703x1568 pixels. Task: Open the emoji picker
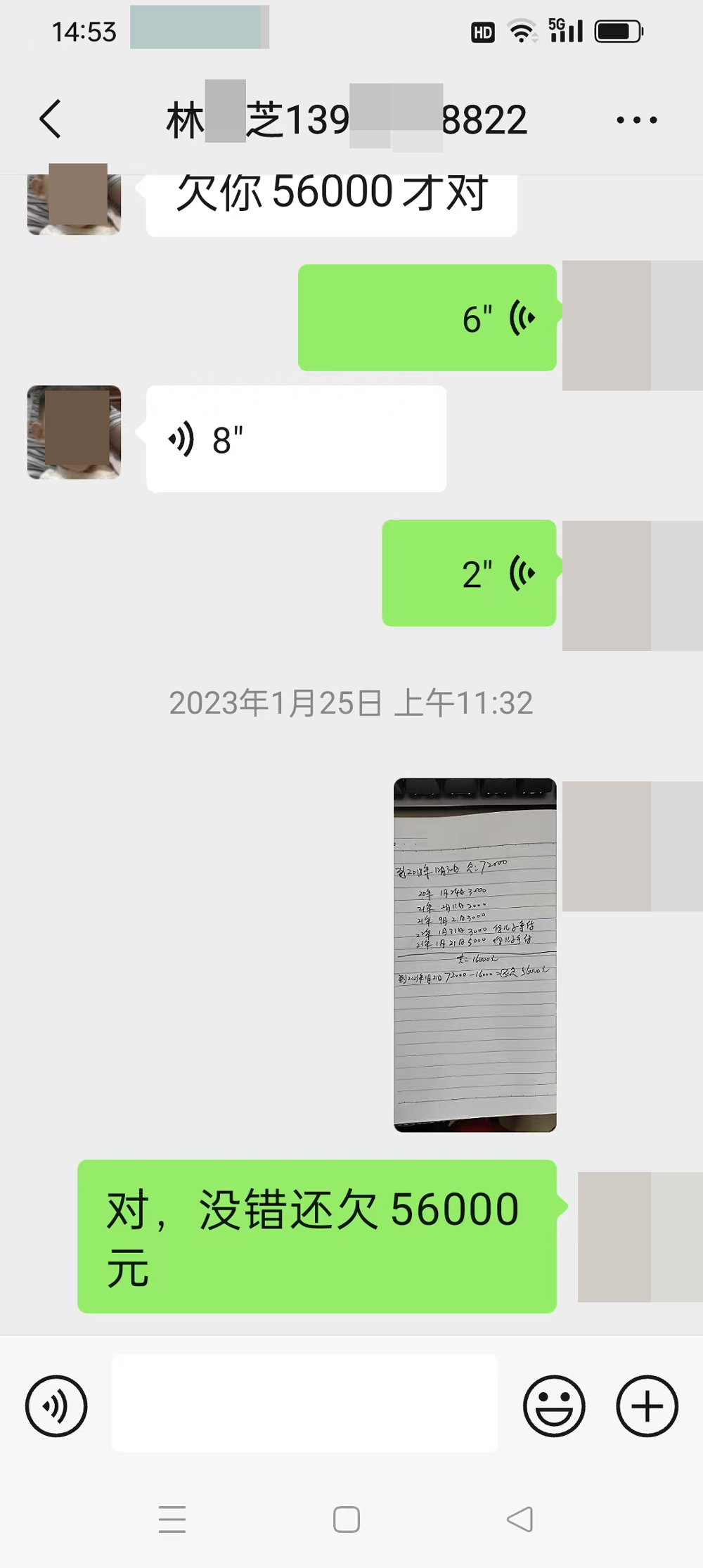(x=554, y=1406)
